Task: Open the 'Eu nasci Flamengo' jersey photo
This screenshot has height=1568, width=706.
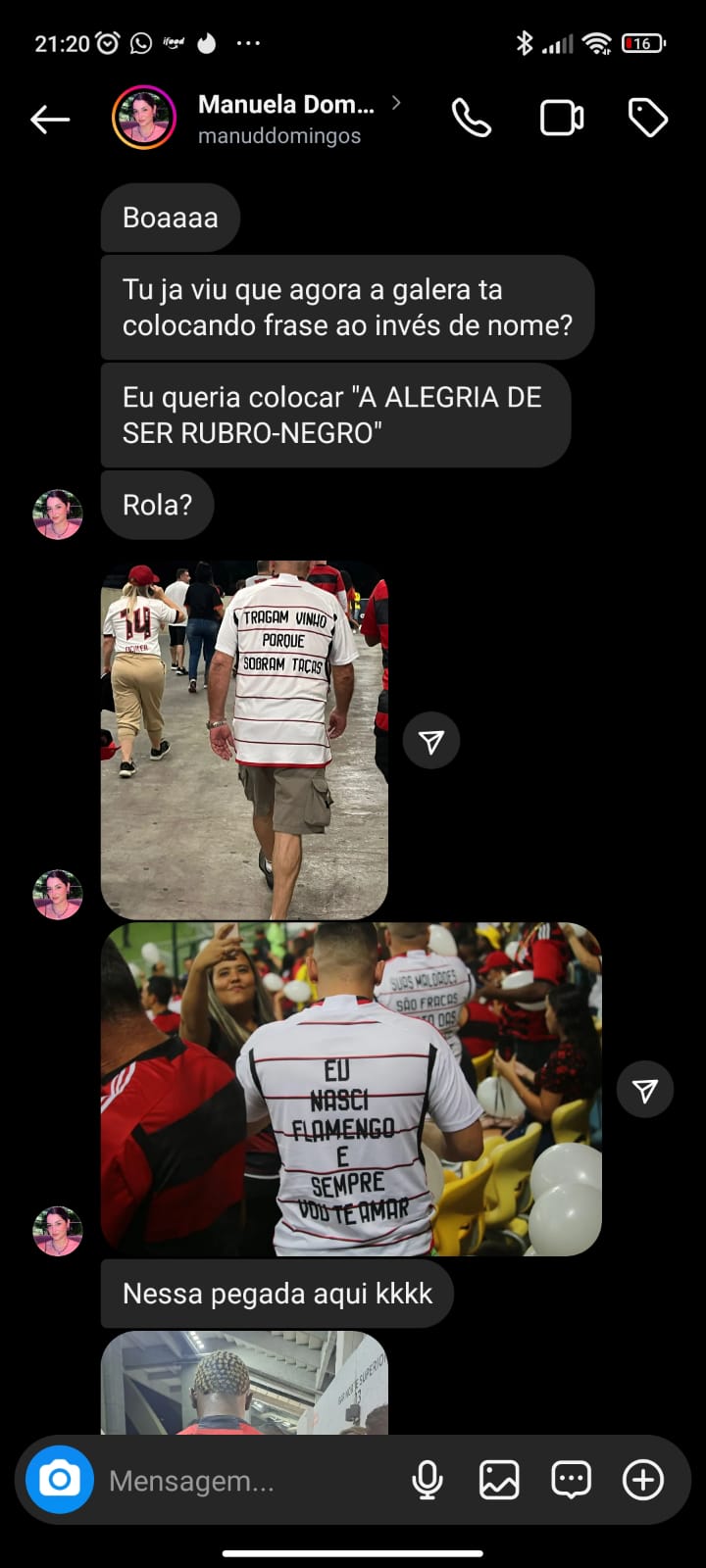Action: tap(351, 1089)
